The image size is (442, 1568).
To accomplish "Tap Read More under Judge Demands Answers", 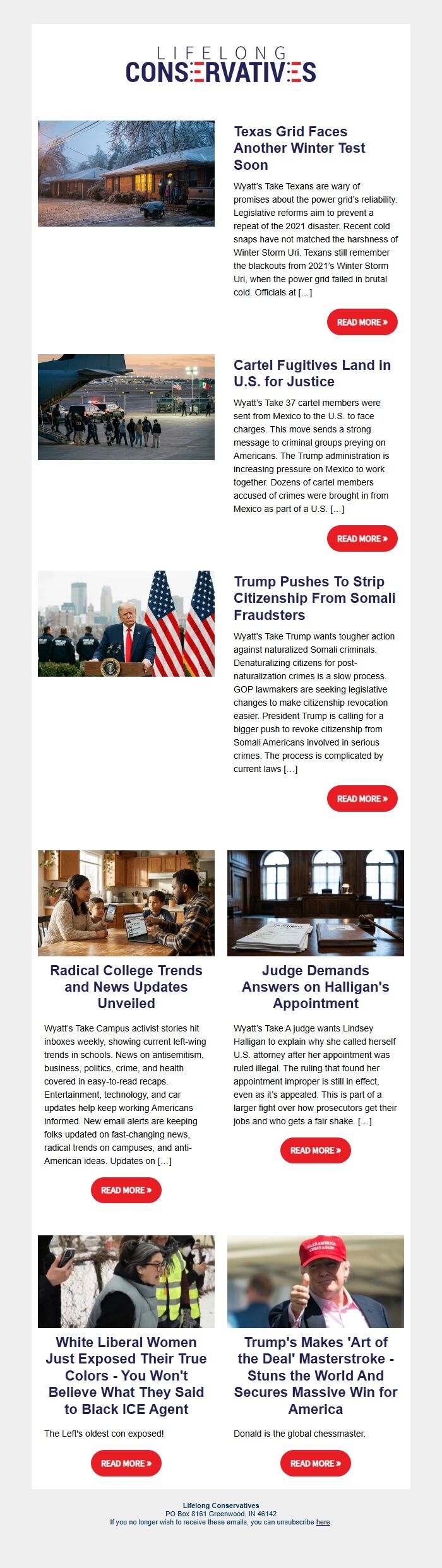I will click(x=315, y=1150).
